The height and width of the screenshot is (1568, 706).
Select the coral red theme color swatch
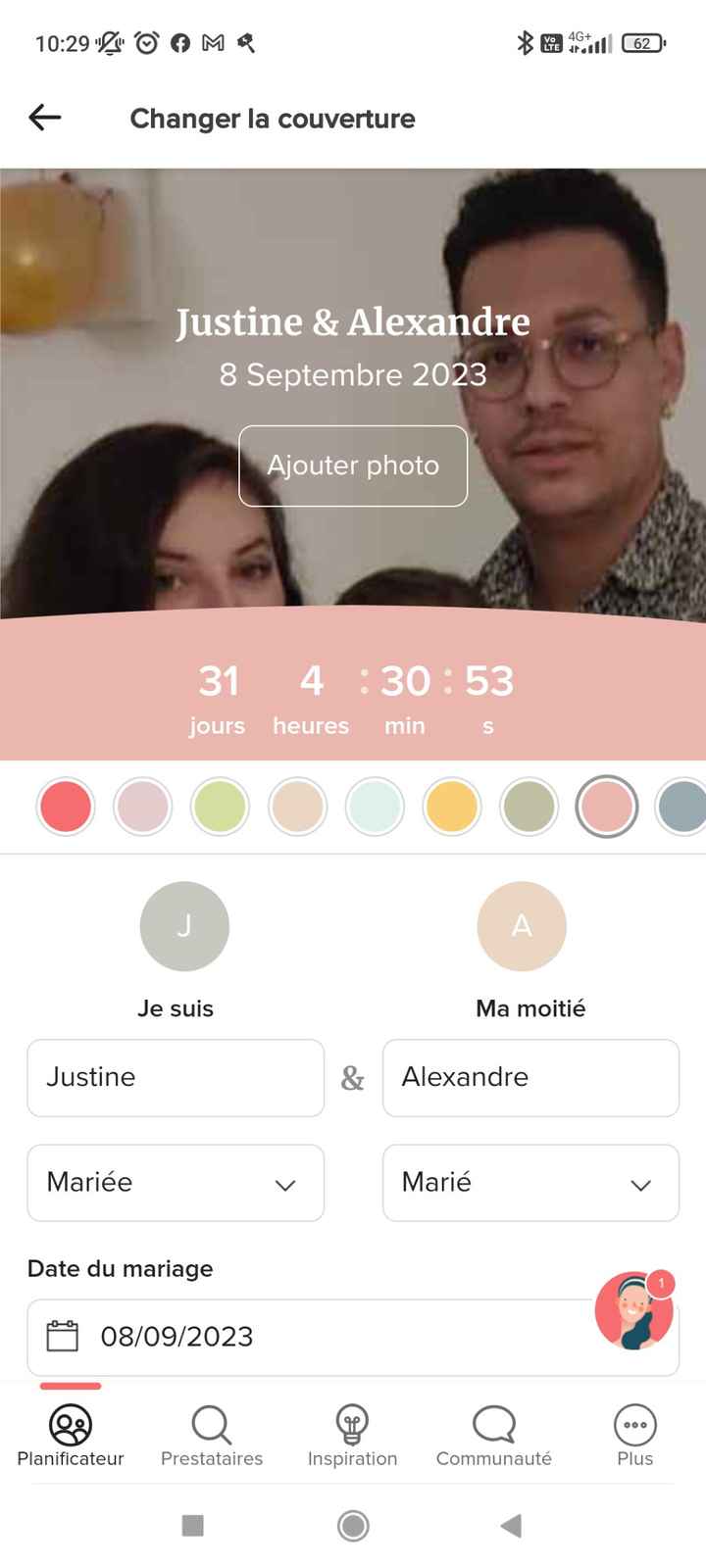[x=66, y=807]
